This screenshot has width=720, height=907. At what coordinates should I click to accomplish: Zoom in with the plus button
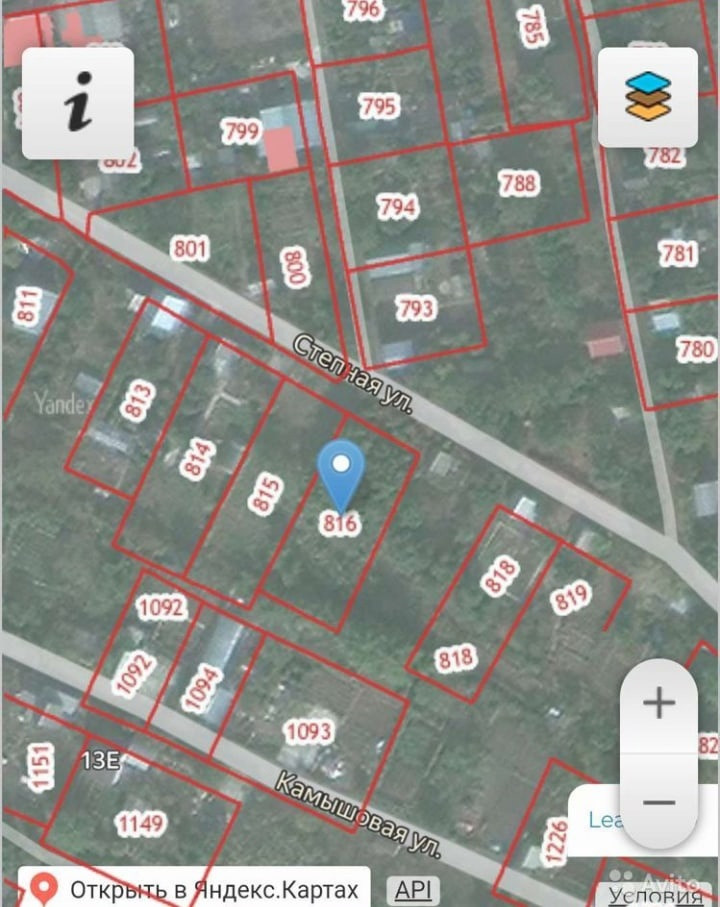(x=659, y=704)
